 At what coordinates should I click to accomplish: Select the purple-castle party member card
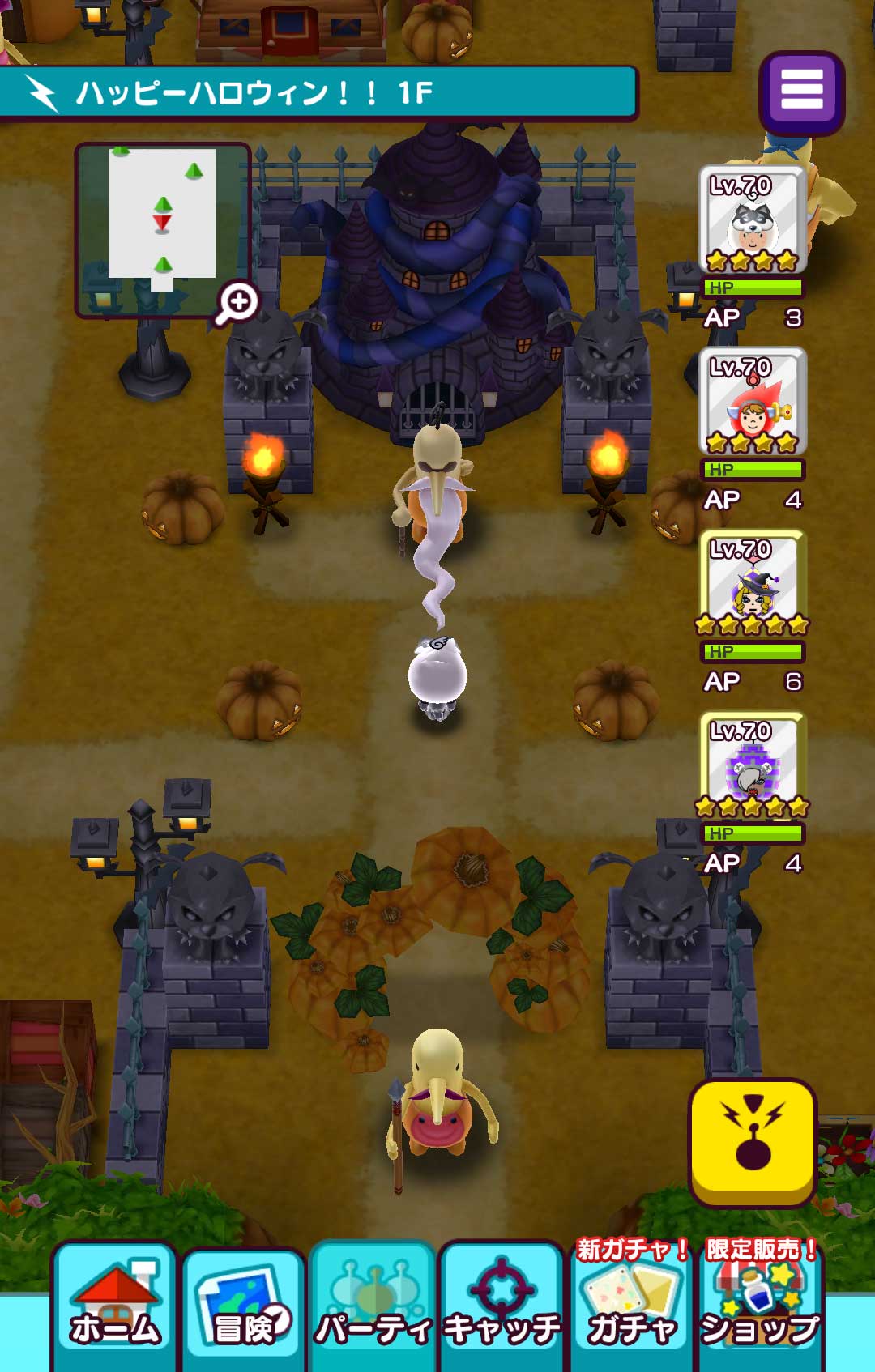(753, 766)
